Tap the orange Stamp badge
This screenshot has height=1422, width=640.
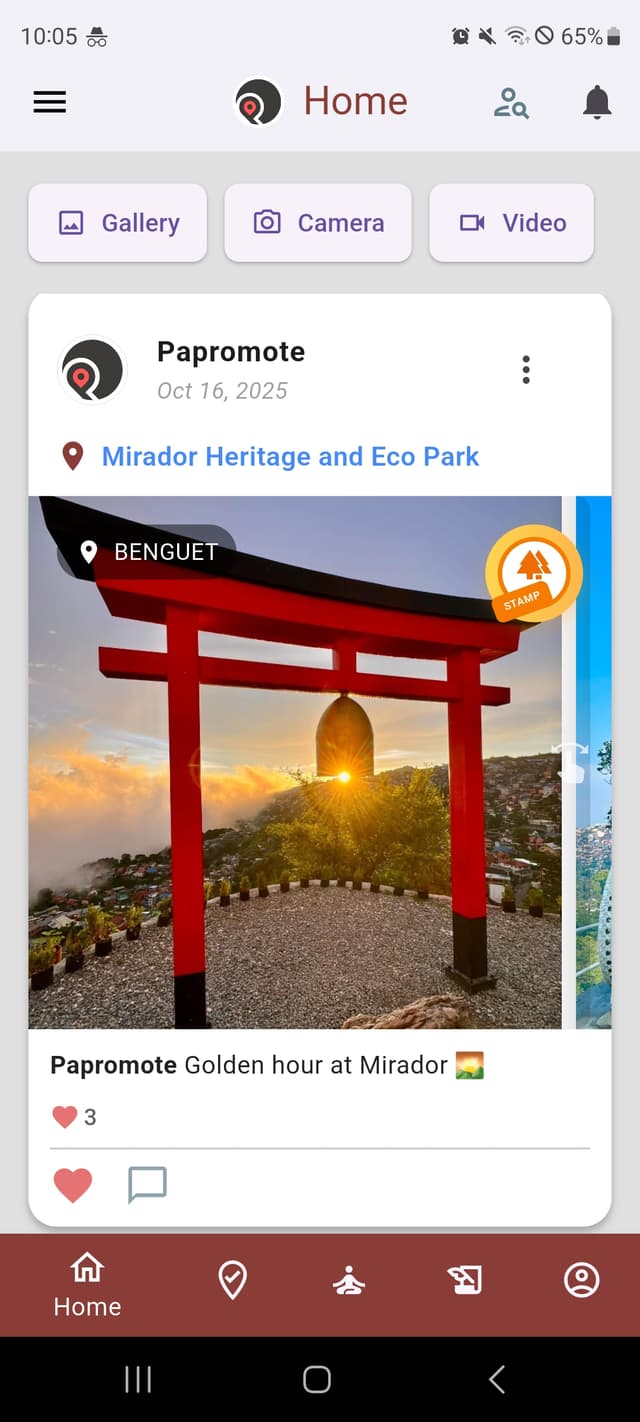tap(533, 574)
